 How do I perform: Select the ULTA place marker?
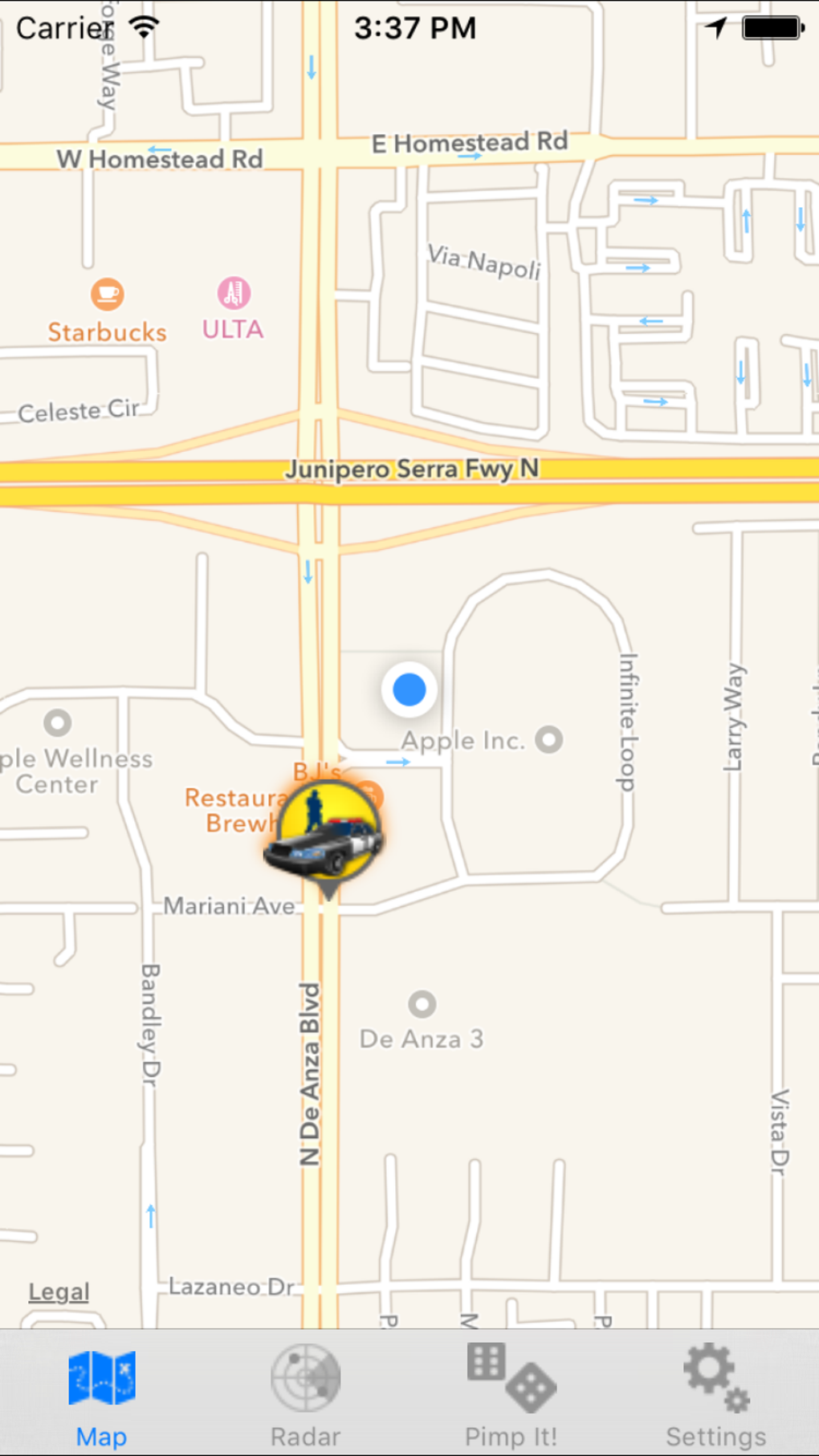[x=234, y=294]
